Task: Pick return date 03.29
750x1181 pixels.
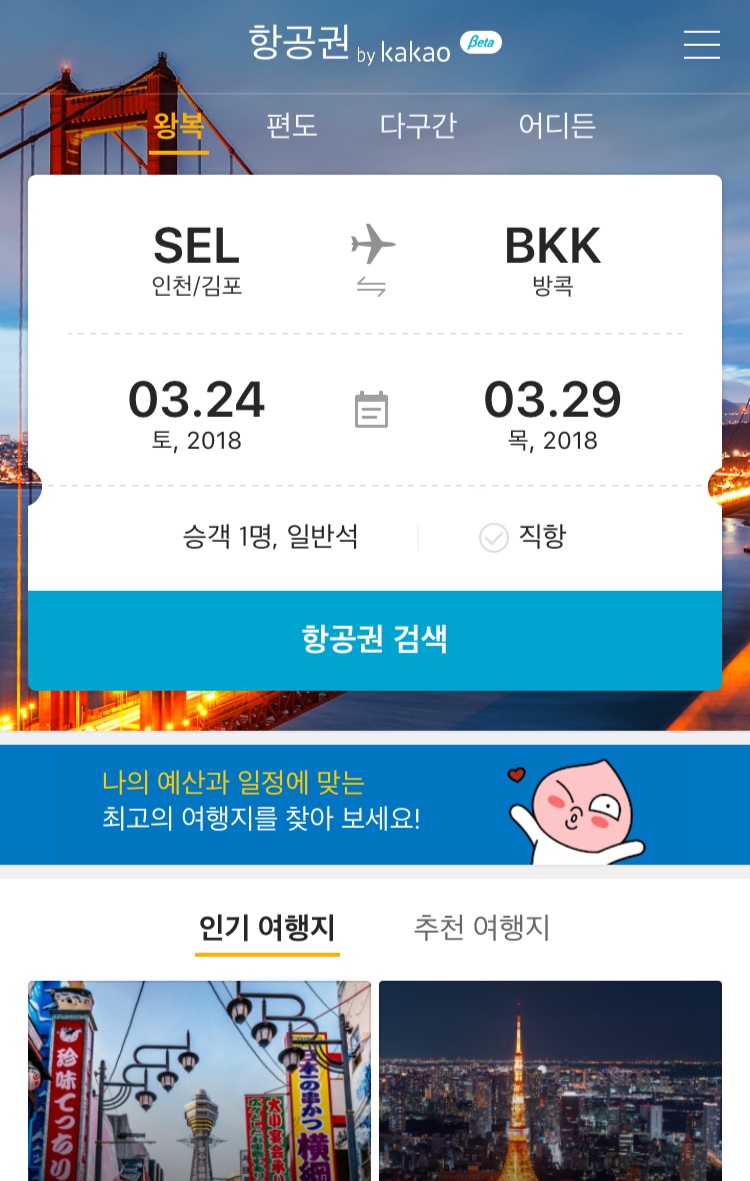Action: 552,412
